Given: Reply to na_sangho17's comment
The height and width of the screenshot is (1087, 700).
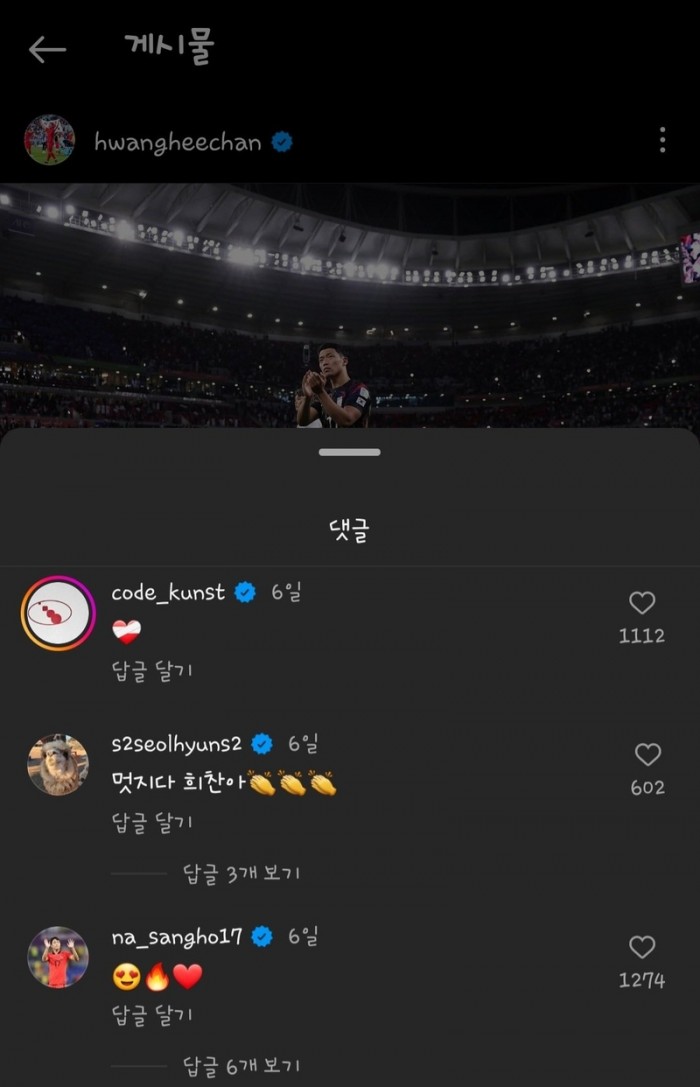Looking at the screenshot, I should [x=151, y=1014].
